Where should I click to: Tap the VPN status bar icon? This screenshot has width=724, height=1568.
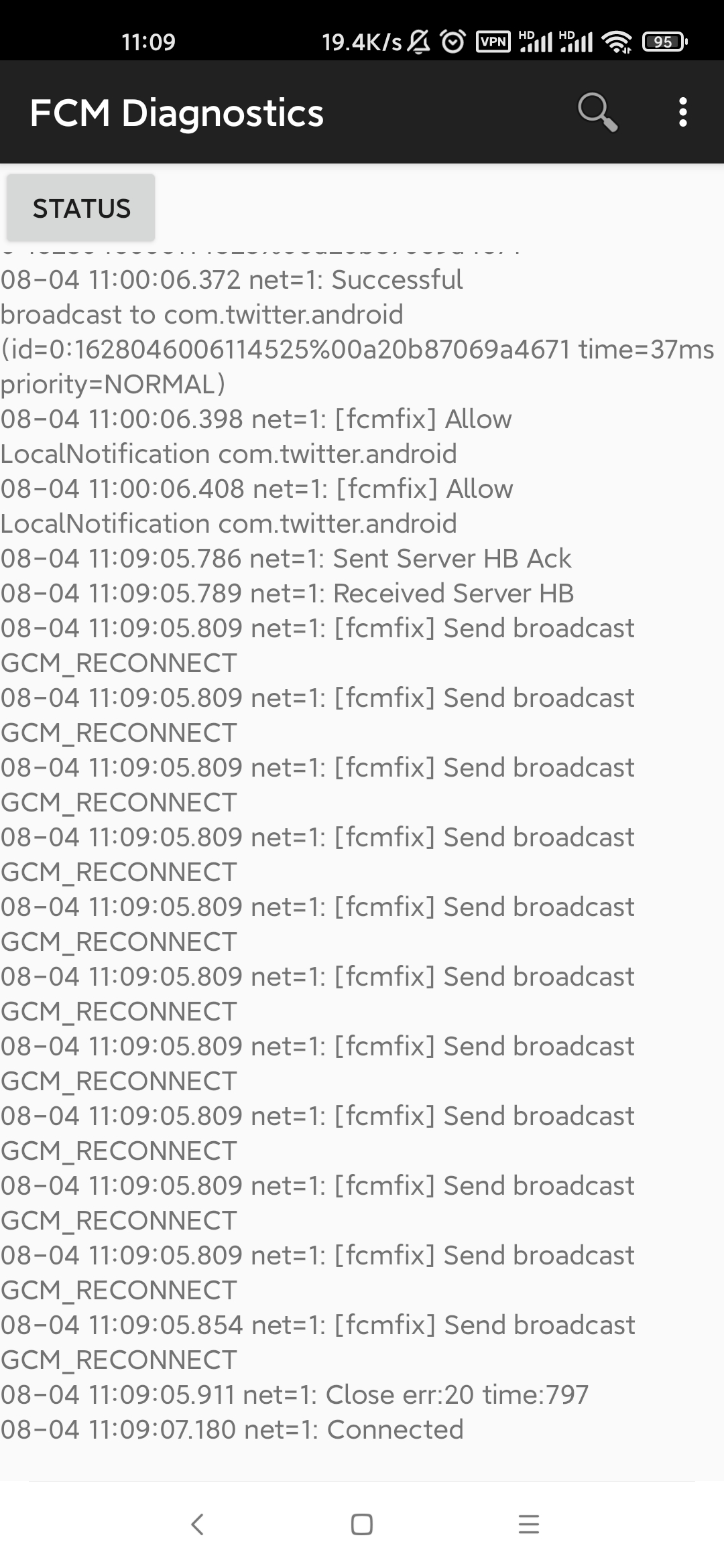pyautogui.click(x=493, y=42)
